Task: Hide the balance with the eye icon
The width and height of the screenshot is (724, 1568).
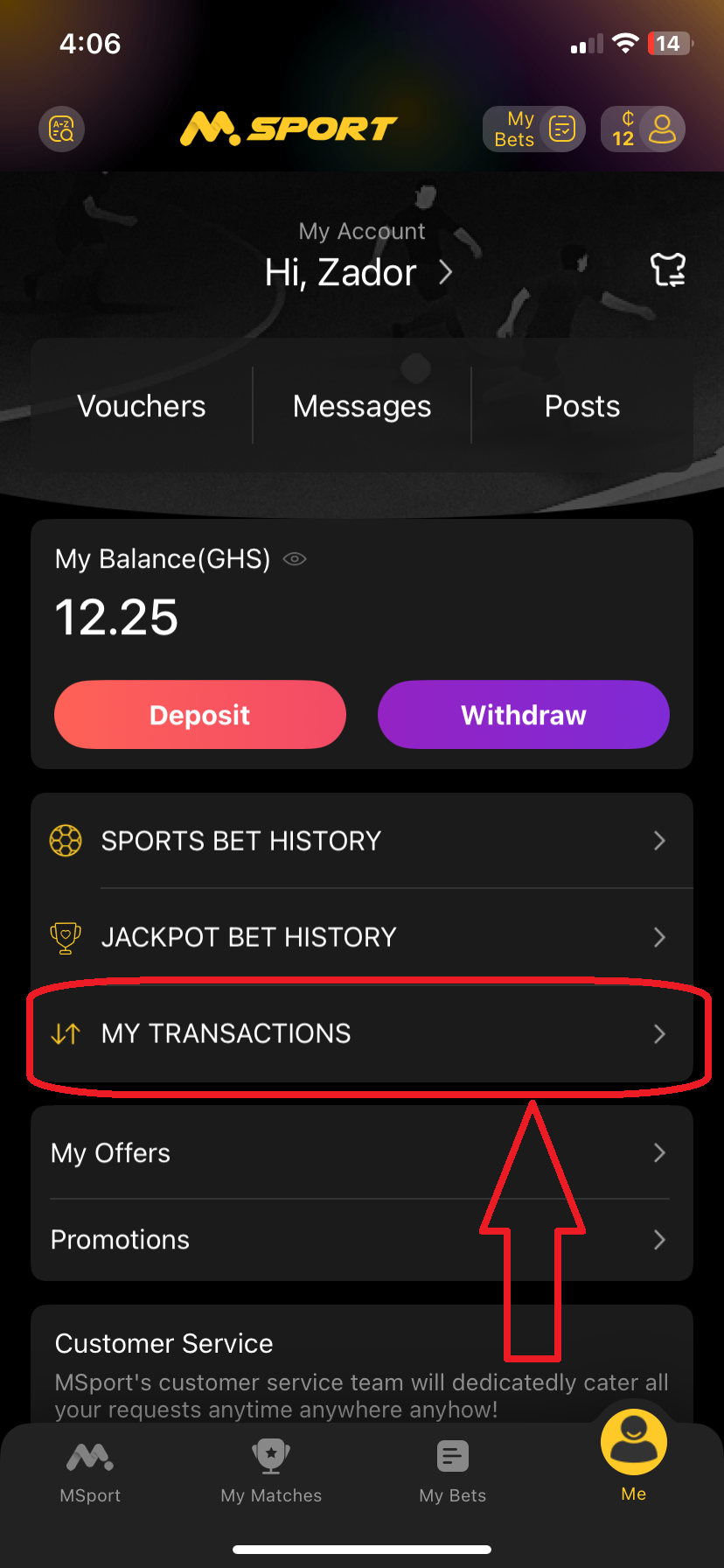Action: (295, 559)
